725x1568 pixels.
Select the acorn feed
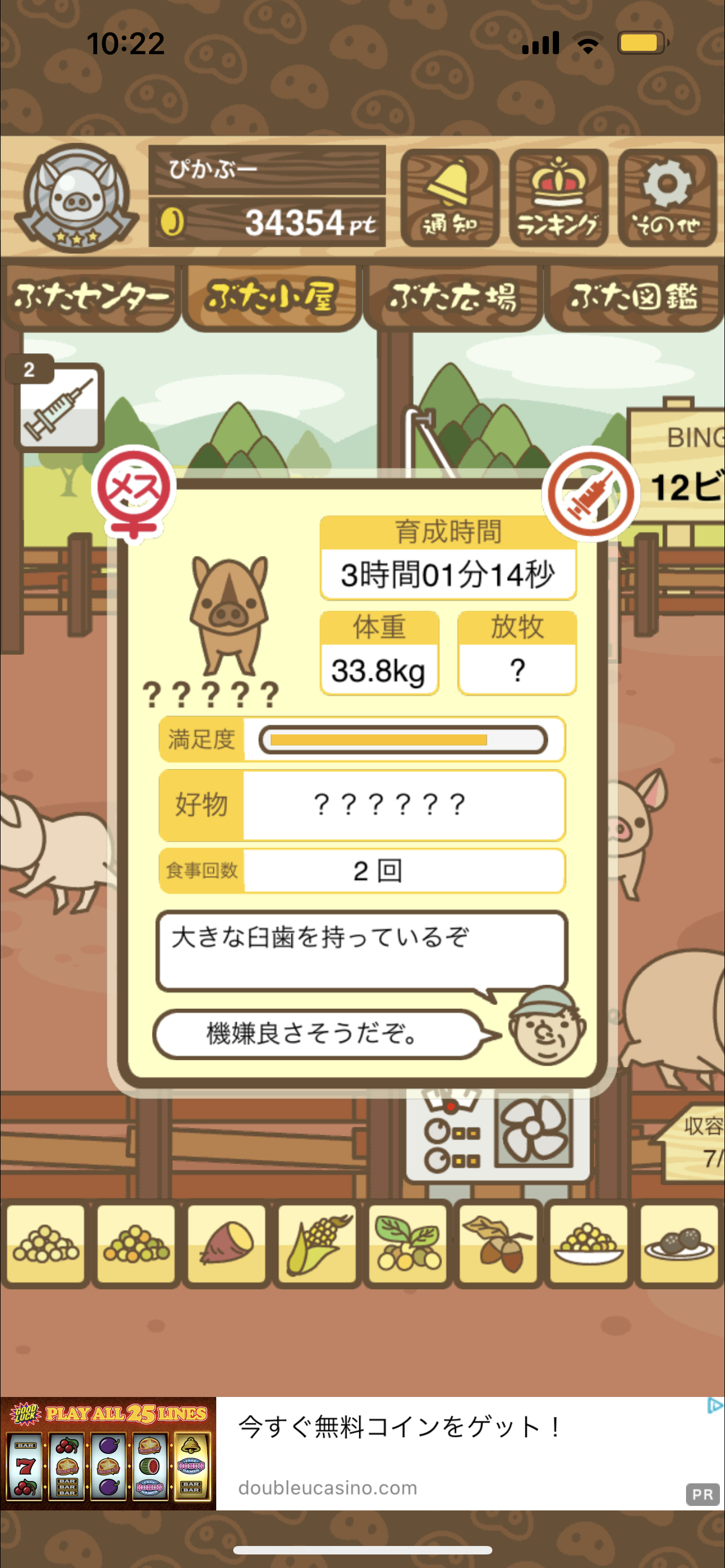click(x=498, y=1243)
